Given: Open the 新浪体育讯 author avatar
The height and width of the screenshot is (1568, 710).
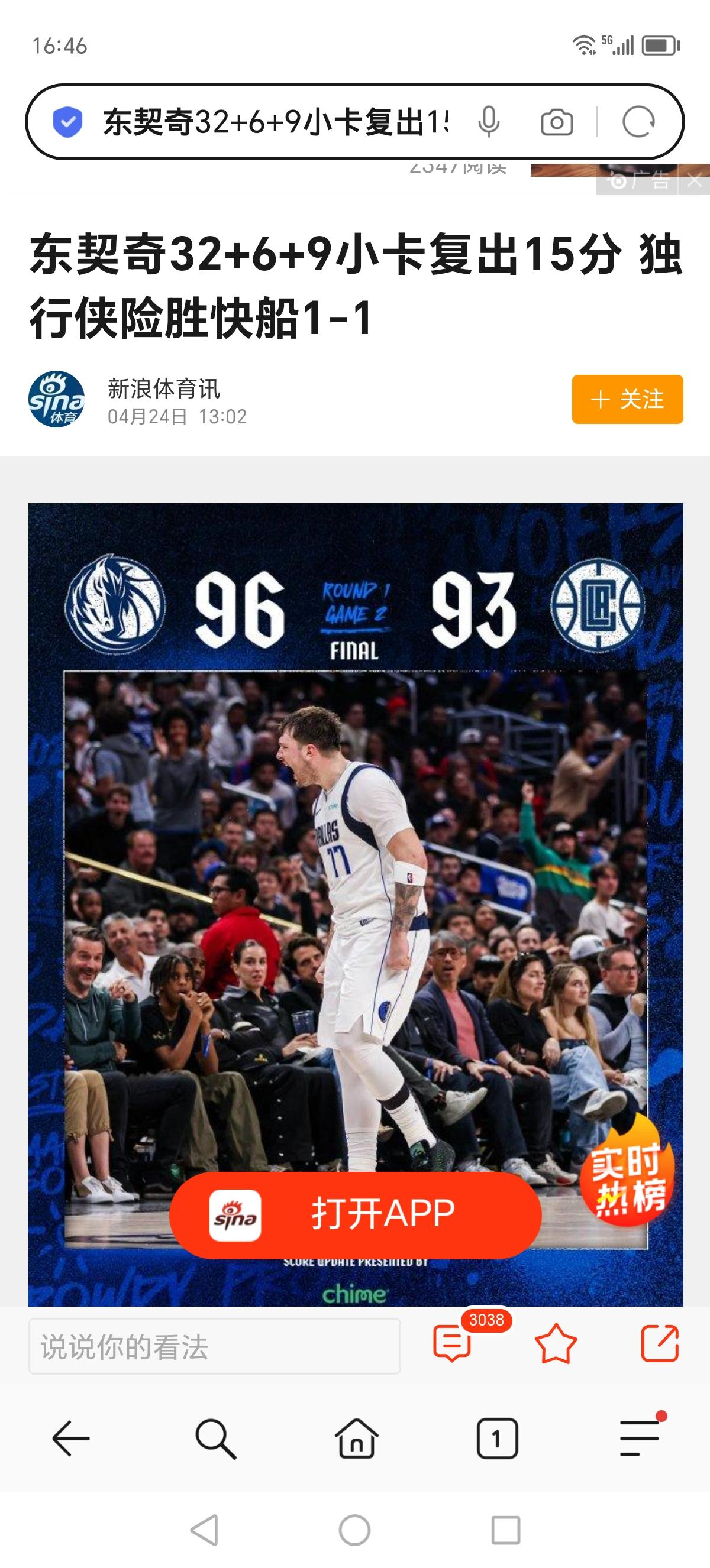Looking at the screenshot, I should point(57,399).
